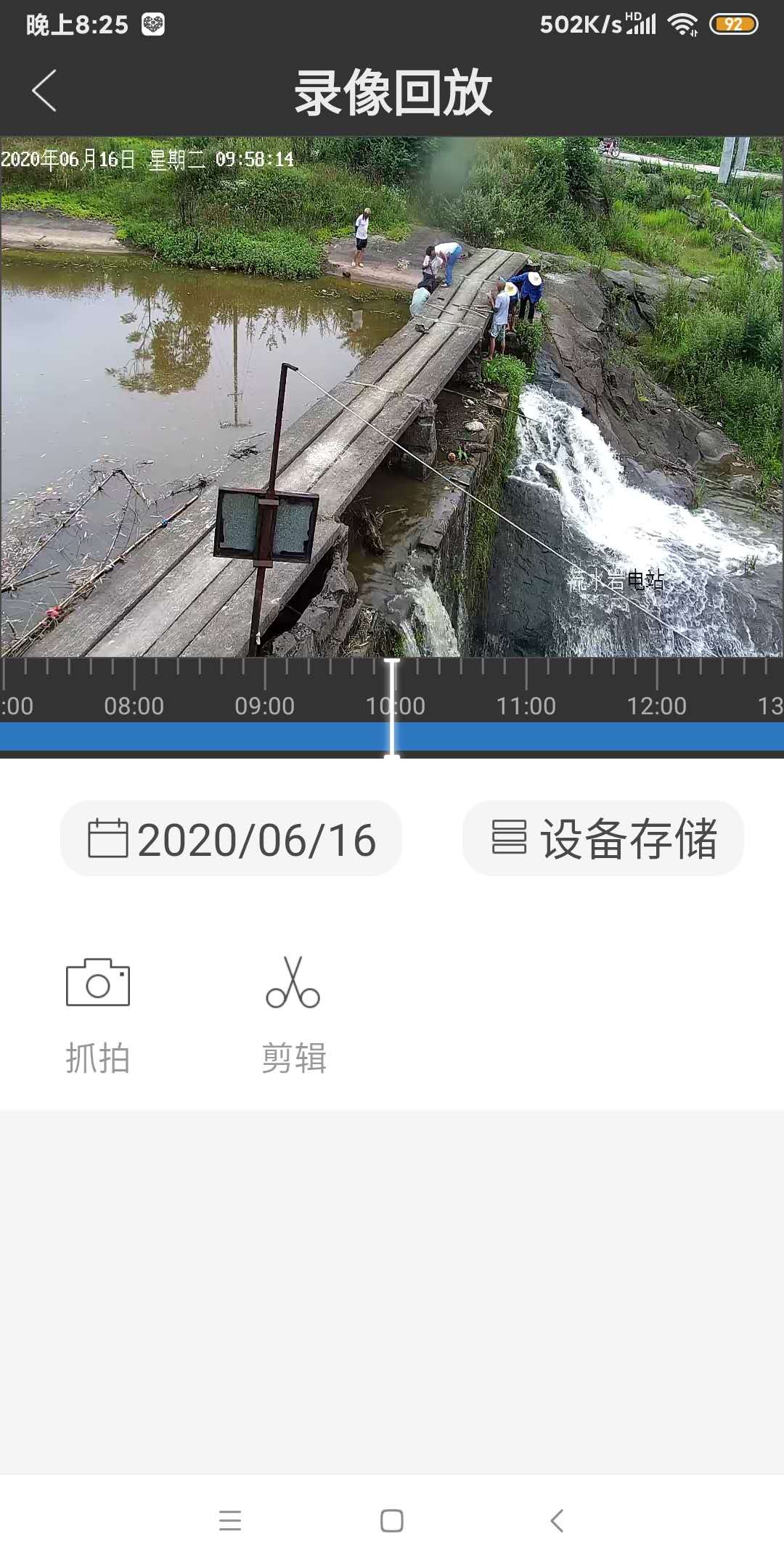Go back from the 录像回放 screen
The width and height of the screenshot is (784, 1568).
(x=45, y=91)
